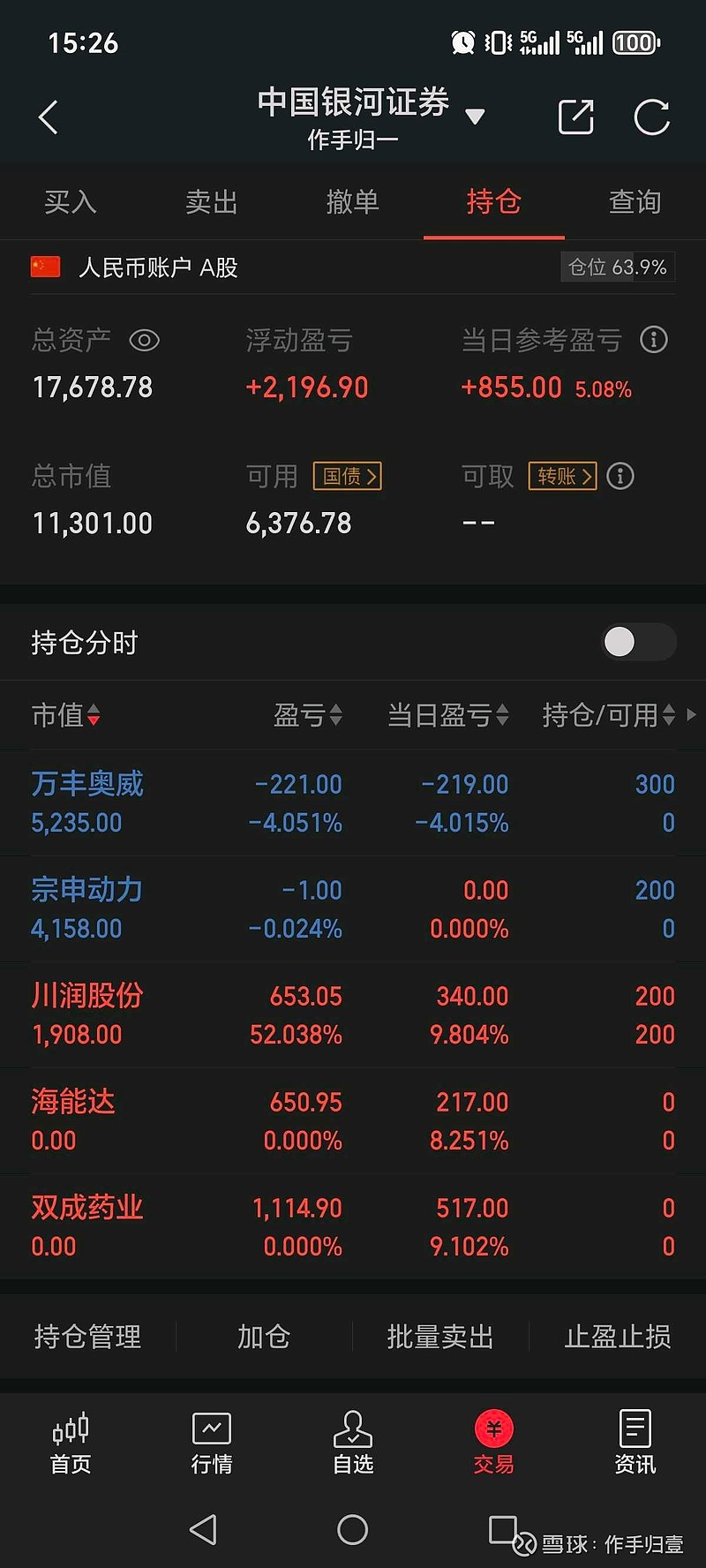Hide asset values via the eye icon

point(145,340)
